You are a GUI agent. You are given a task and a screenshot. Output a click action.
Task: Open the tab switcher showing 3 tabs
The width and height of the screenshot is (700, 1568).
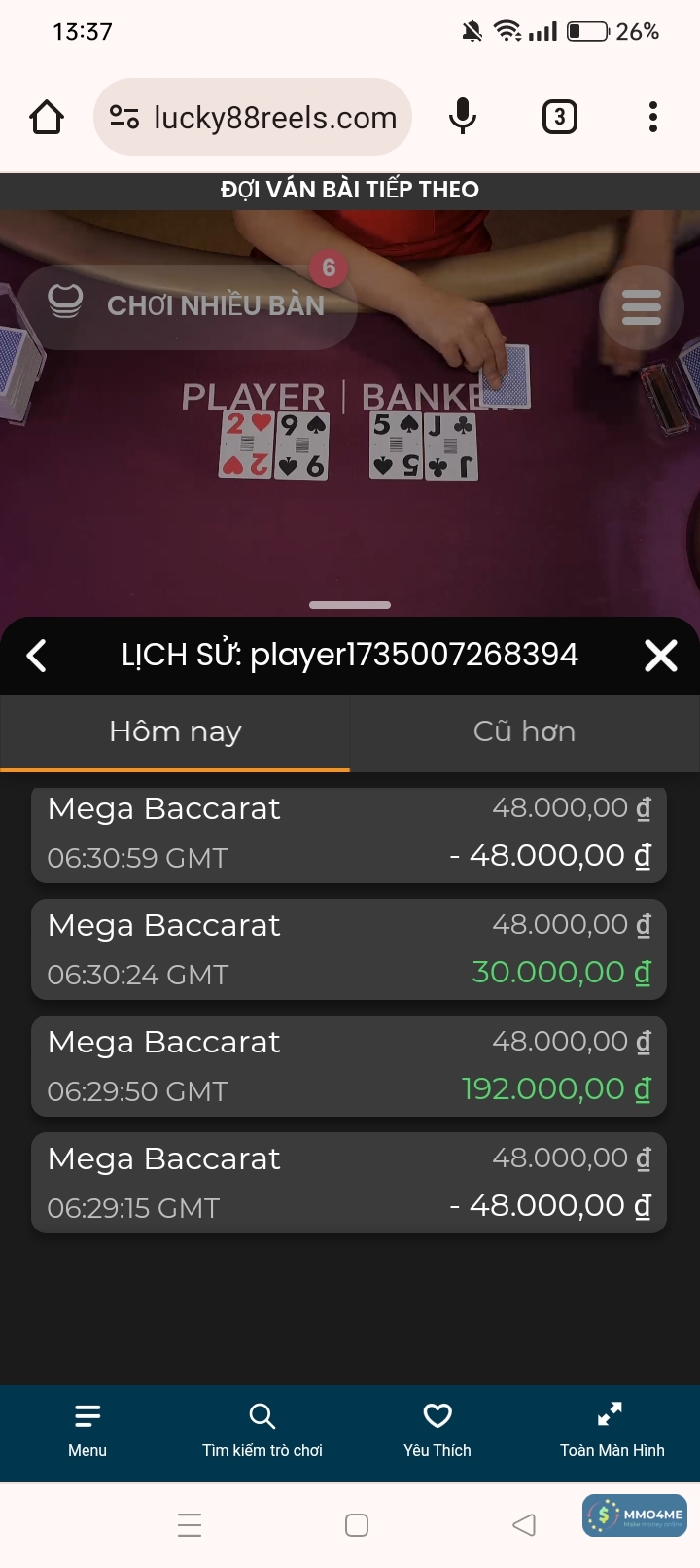coord(559,118)
